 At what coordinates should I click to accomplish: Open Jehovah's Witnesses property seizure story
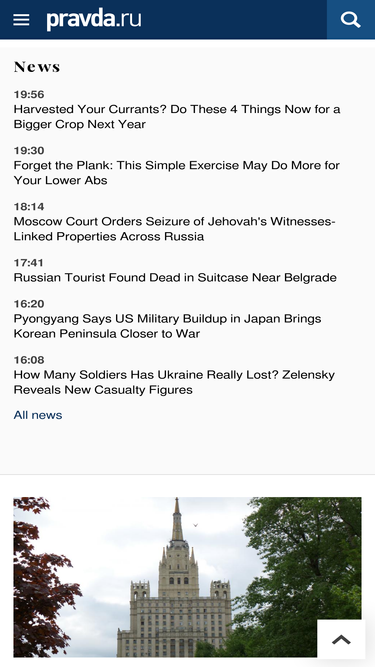point(175,229)
